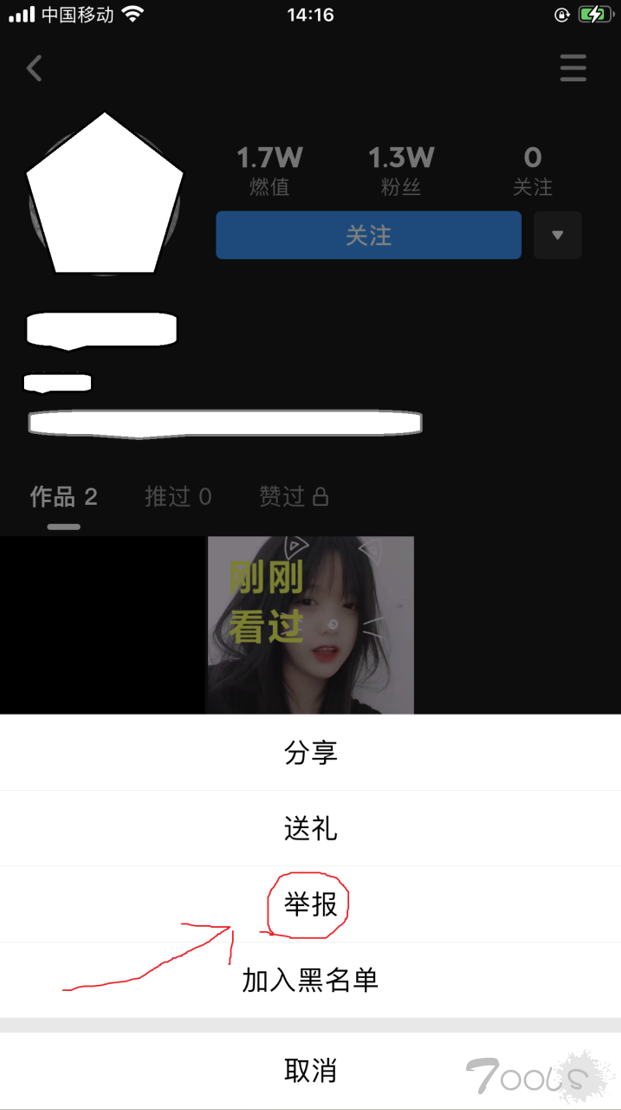
Task: Go back with the top-left arrow
Action: 34,69
